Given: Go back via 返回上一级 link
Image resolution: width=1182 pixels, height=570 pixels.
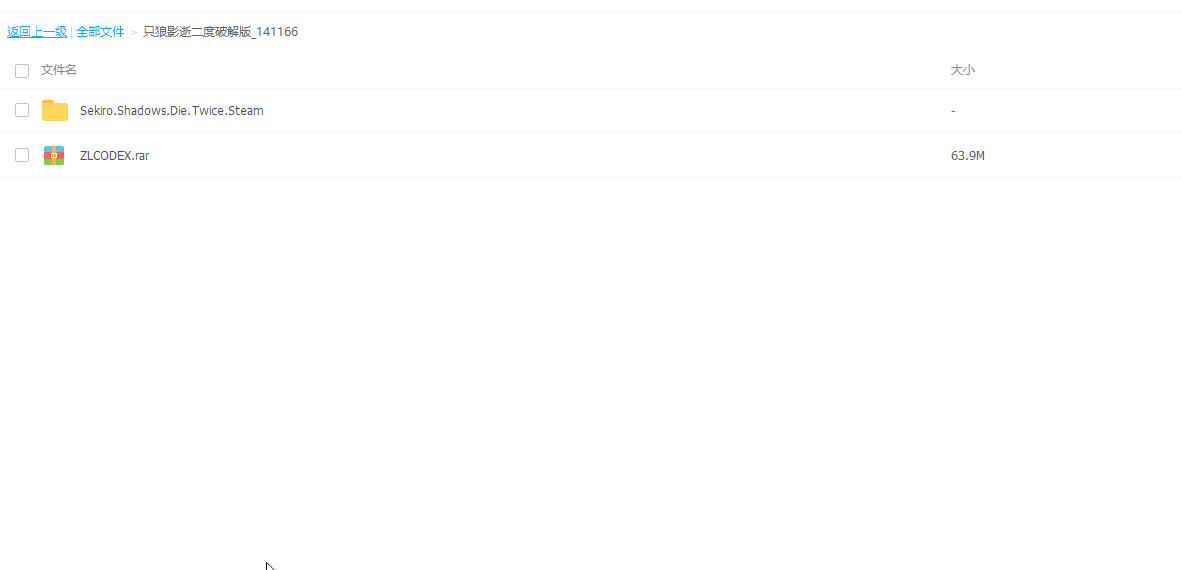Looking at the screenshot, I should 37,32.
